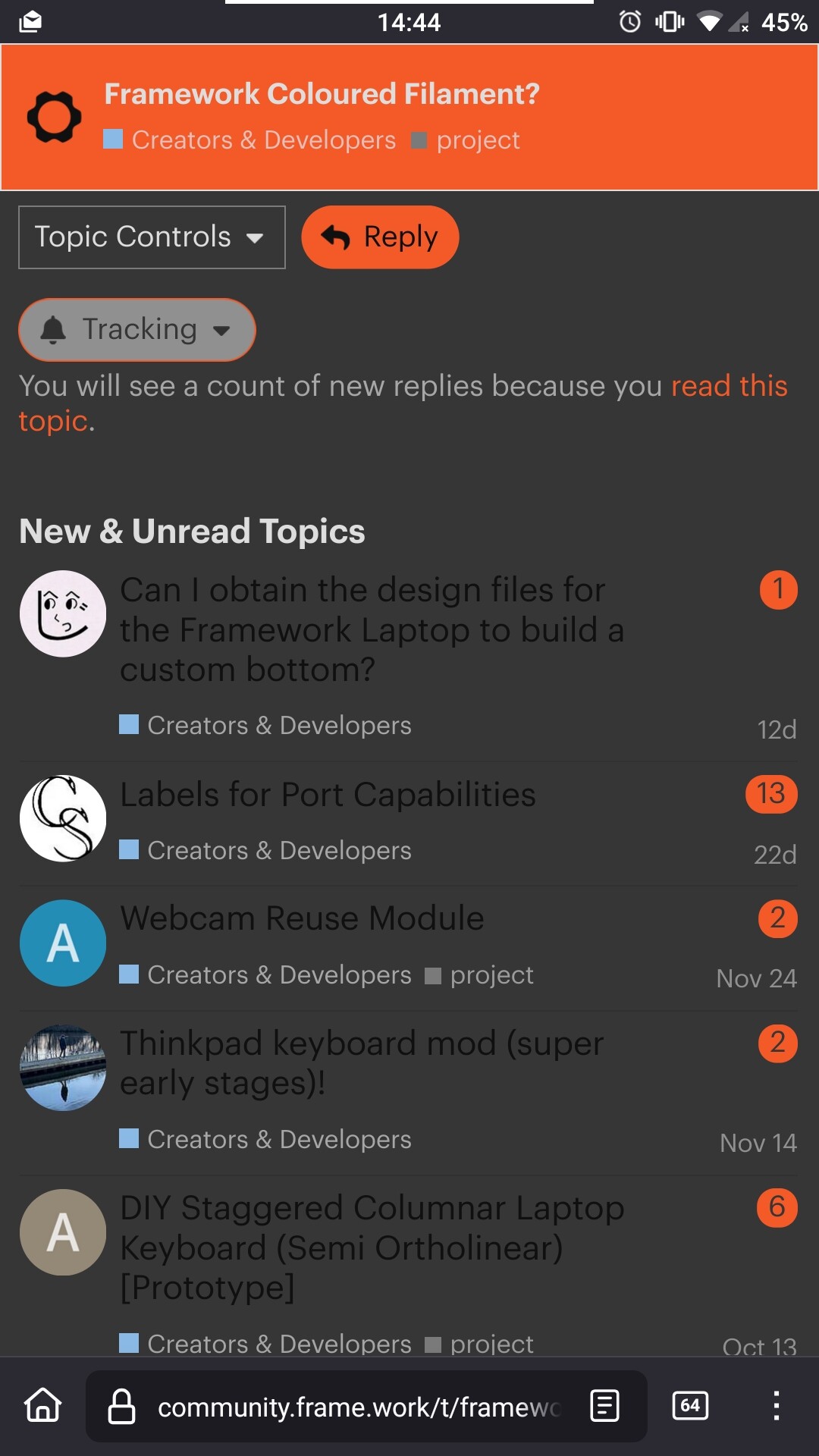
Task: Open Webcam Reuse Module topic
Action: coord(302,918)
